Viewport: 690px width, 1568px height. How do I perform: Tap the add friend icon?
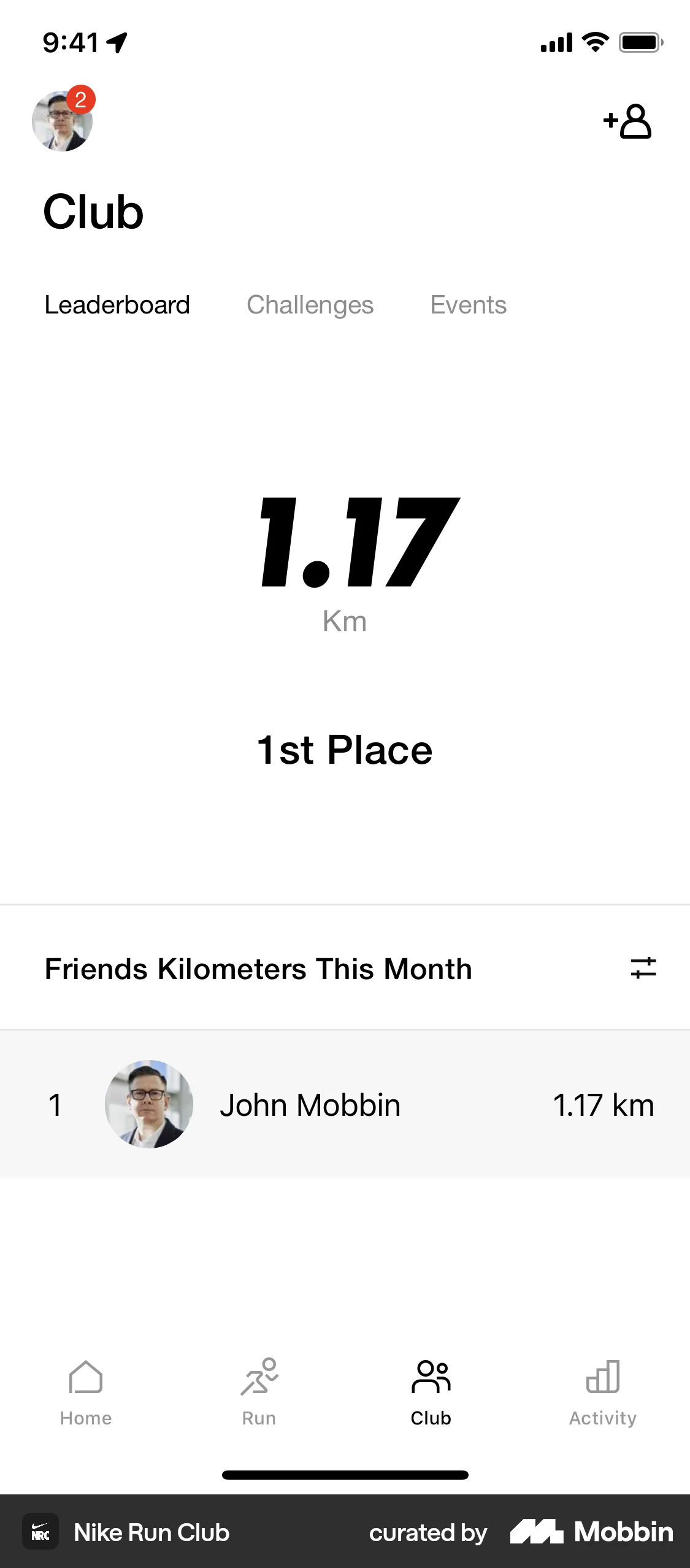(x=627, y=121)
